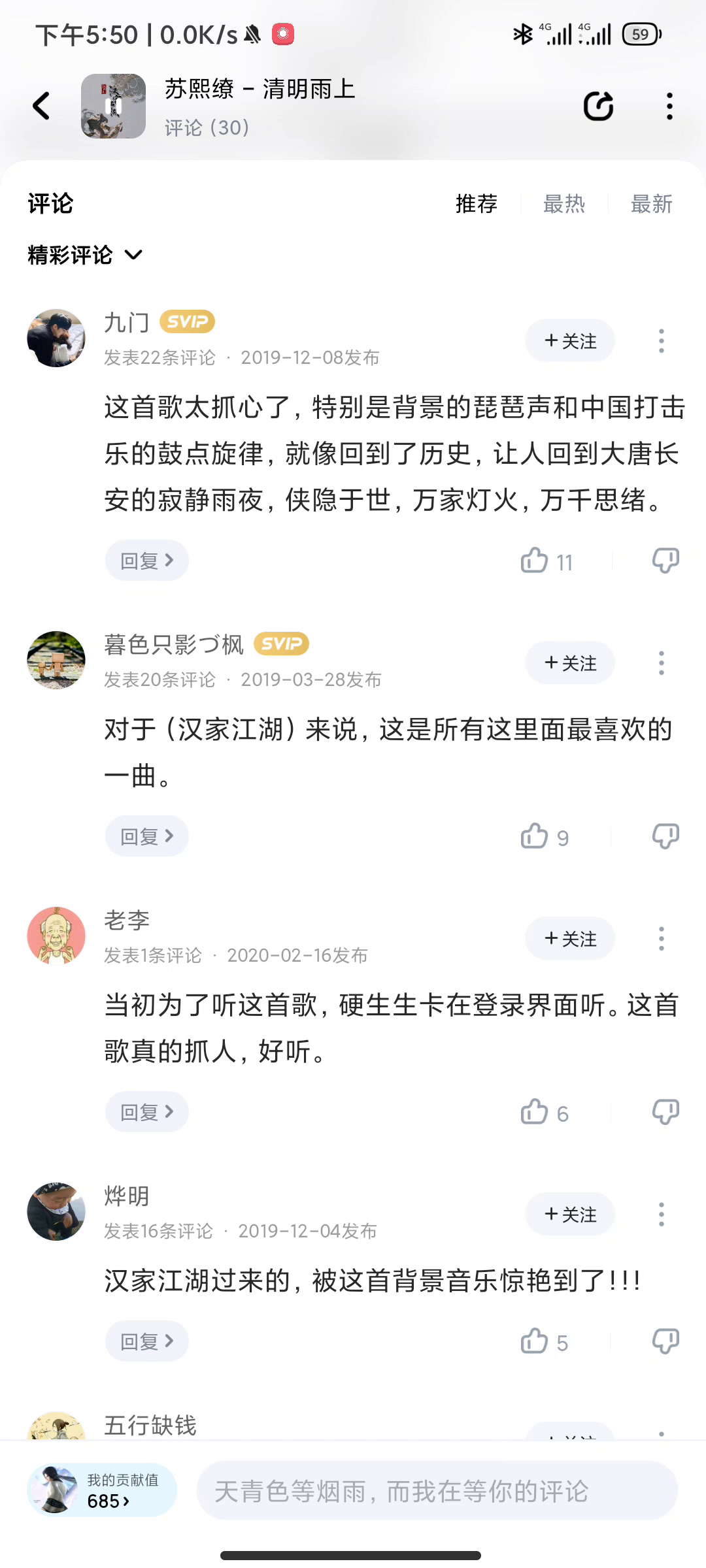The width and height of the screenshot is (706, 1568).
Task: Open 我的贡献值 685
Action: 103,1491
